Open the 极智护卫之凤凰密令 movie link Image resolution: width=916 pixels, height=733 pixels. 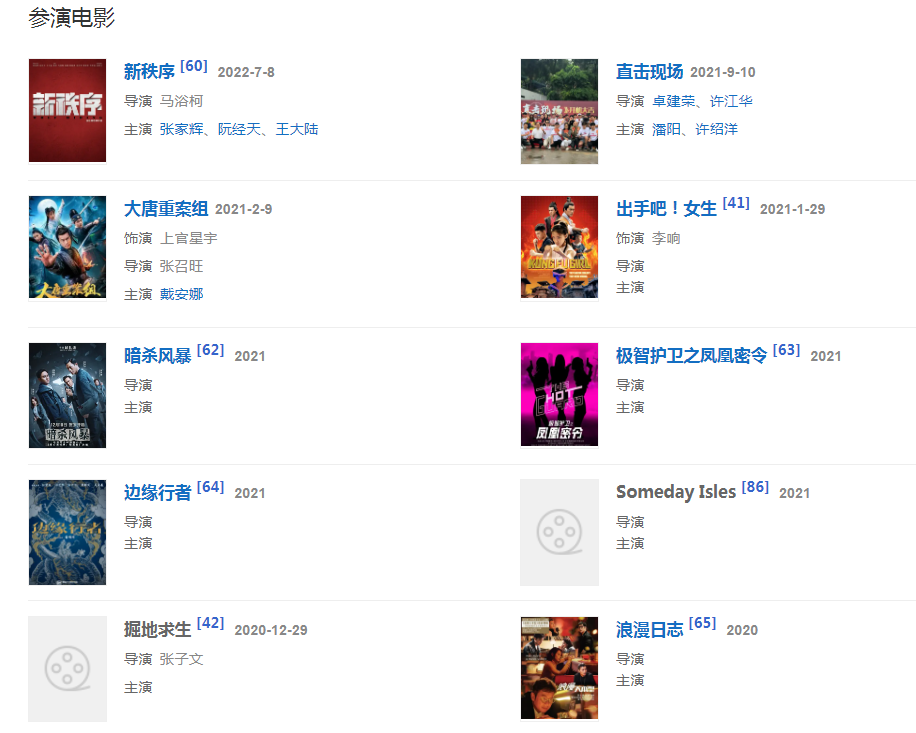tap(691, 356)
